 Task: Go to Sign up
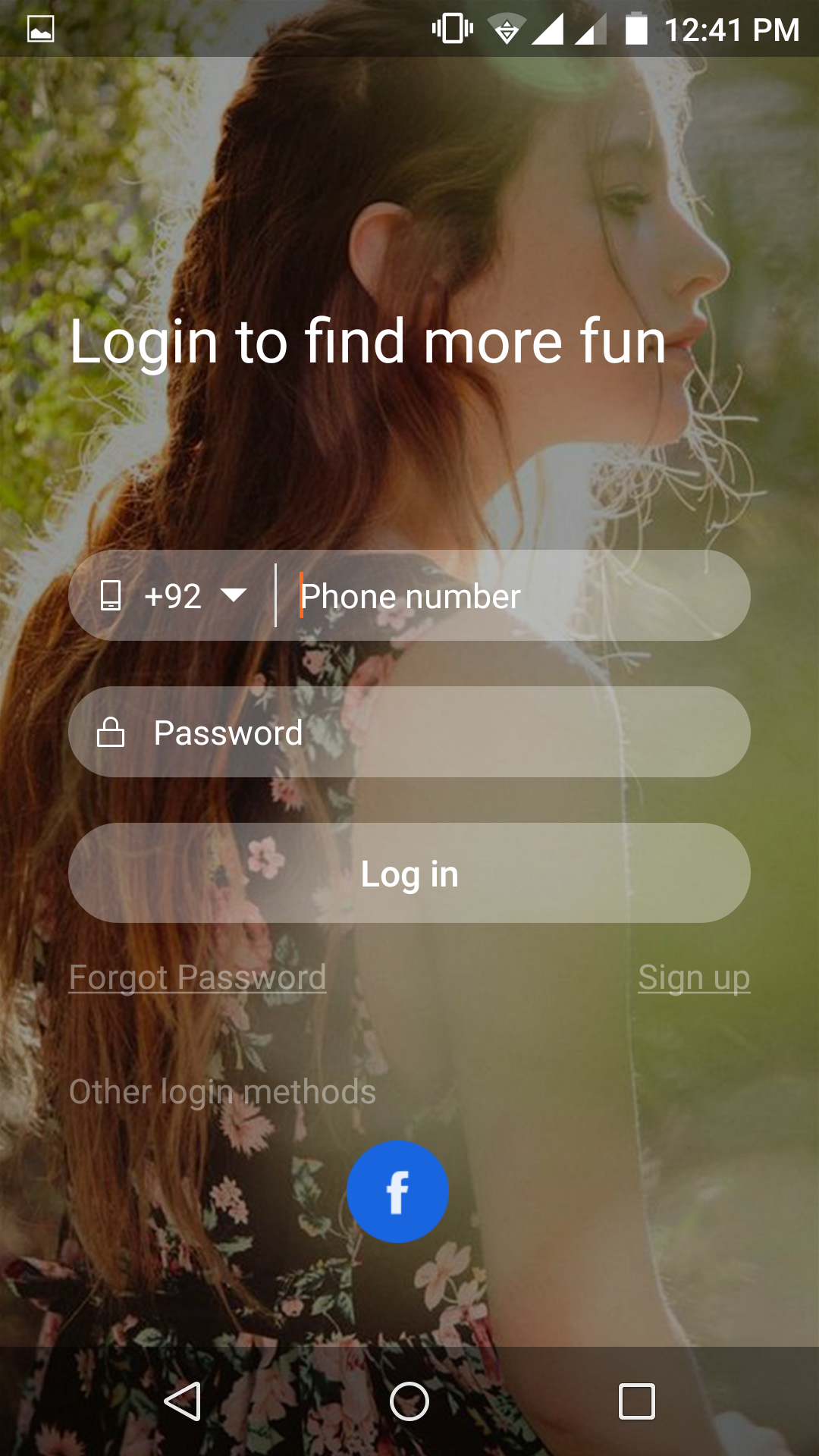694,977
